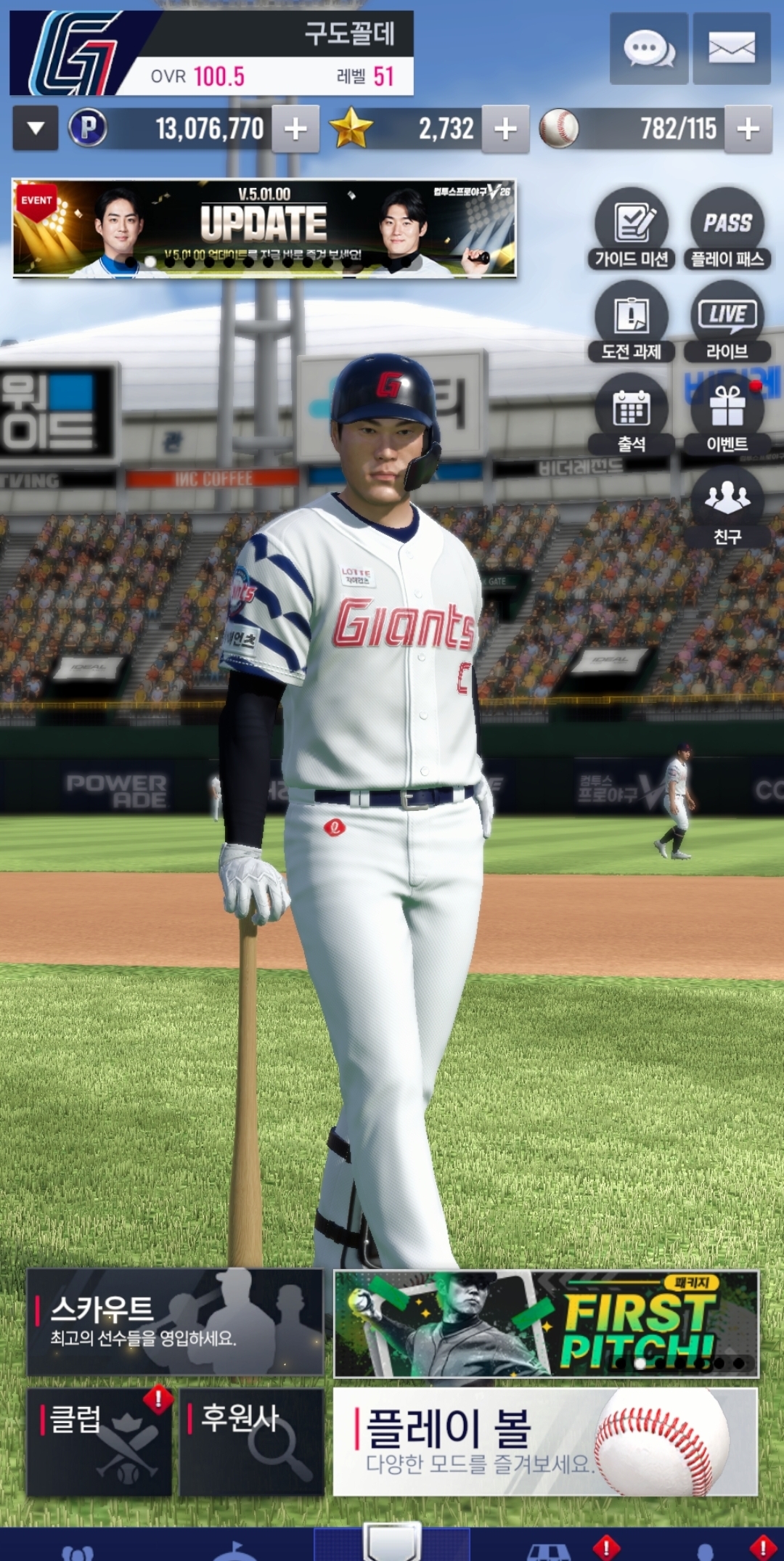784x1561 pixels.
Task: Start 플레이 볼 play ball modes
Action: point(545,1442)
